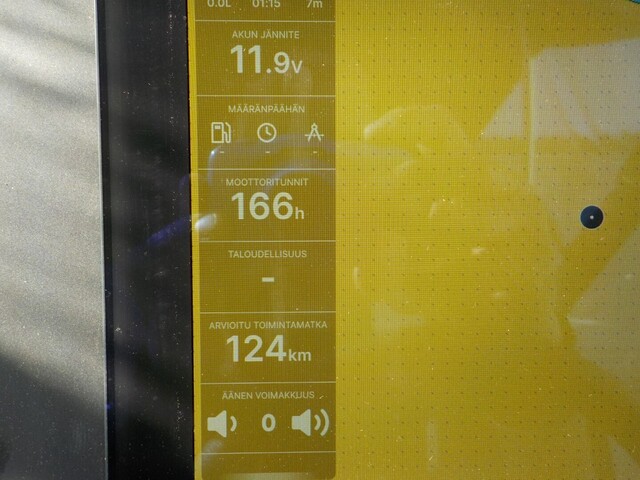Select the distance compass icon under Määränpäähän
The image size is (640, 480).
click(314, 133)
